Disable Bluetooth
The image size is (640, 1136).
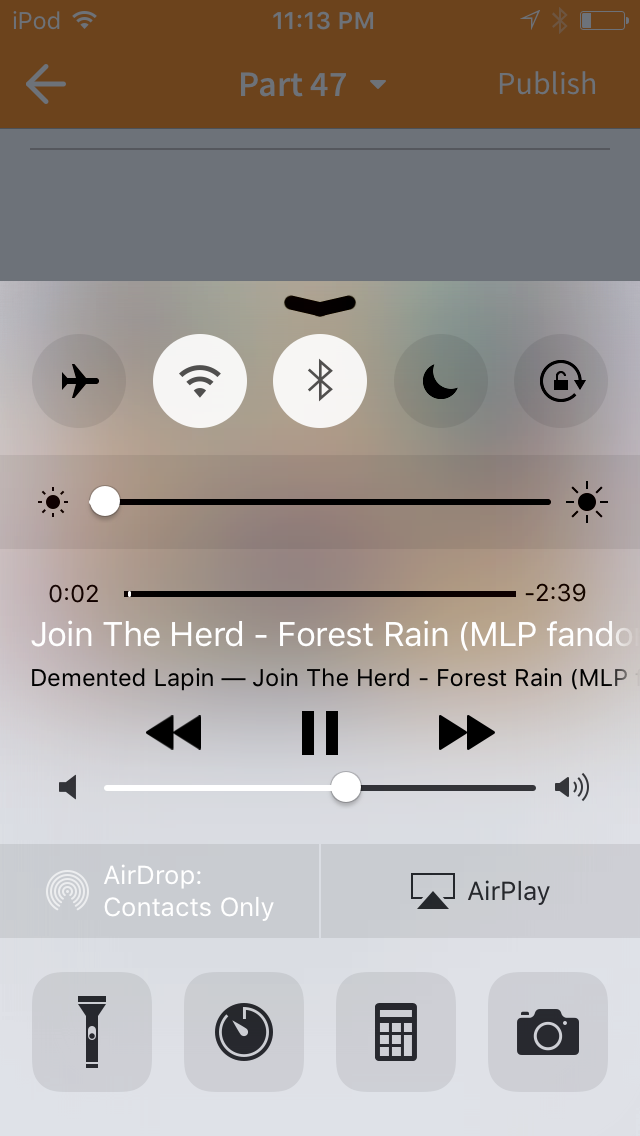(320, 380)
